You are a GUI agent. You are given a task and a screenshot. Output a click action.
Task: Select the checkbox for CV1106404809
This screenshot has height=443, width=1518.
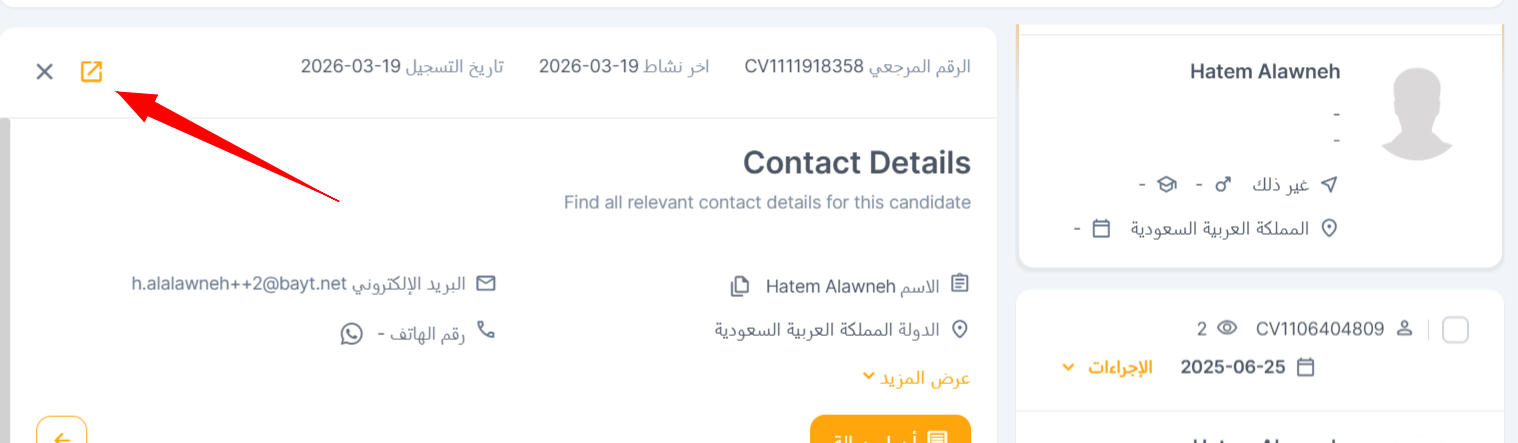pos(1455,329)
